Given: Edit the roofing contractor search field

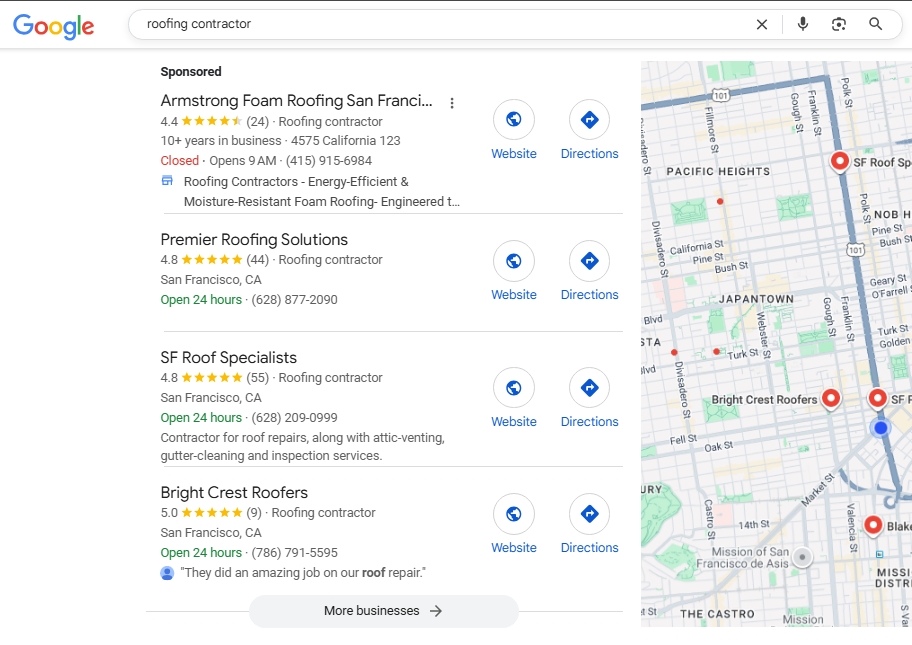Looking at the screenshot, I should coord(440,24).
